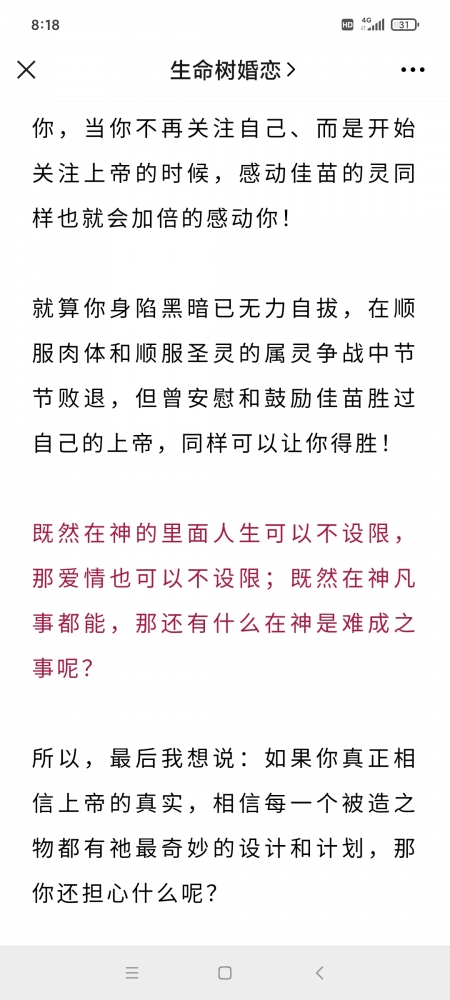Tap the system back button
This screenshot has height=1000, width=450.
pyautogui.click(x=319, y=973)
